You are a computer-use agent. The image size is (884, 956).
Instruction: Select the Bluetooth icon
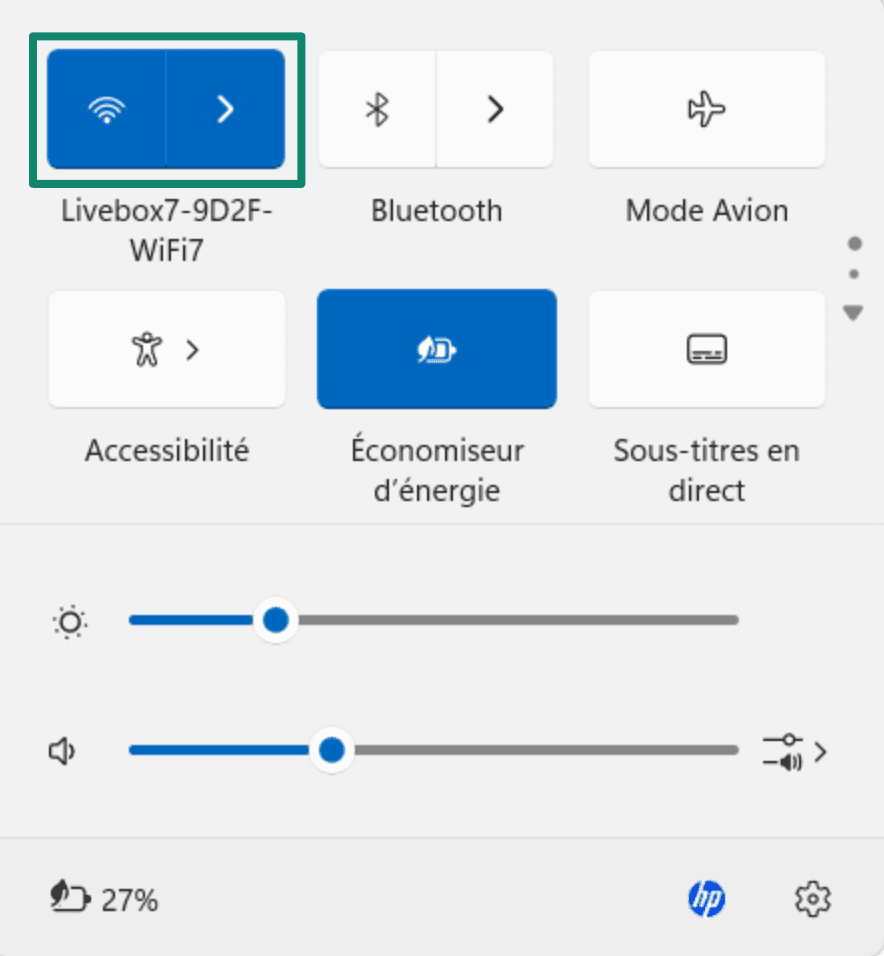378,108
